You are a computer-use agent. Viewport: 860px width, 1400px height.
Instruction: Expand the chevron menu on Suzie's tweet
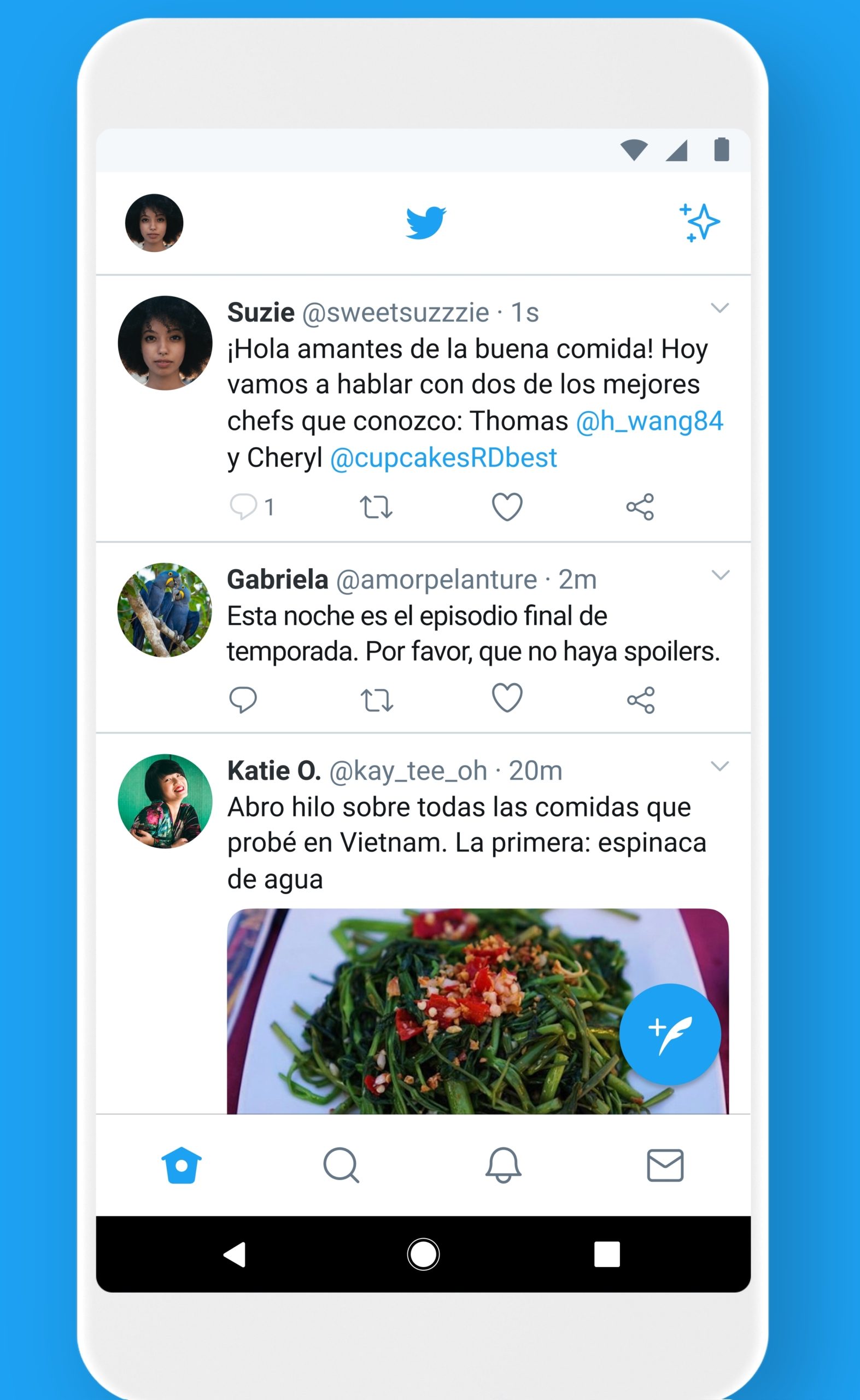[720, 308]
